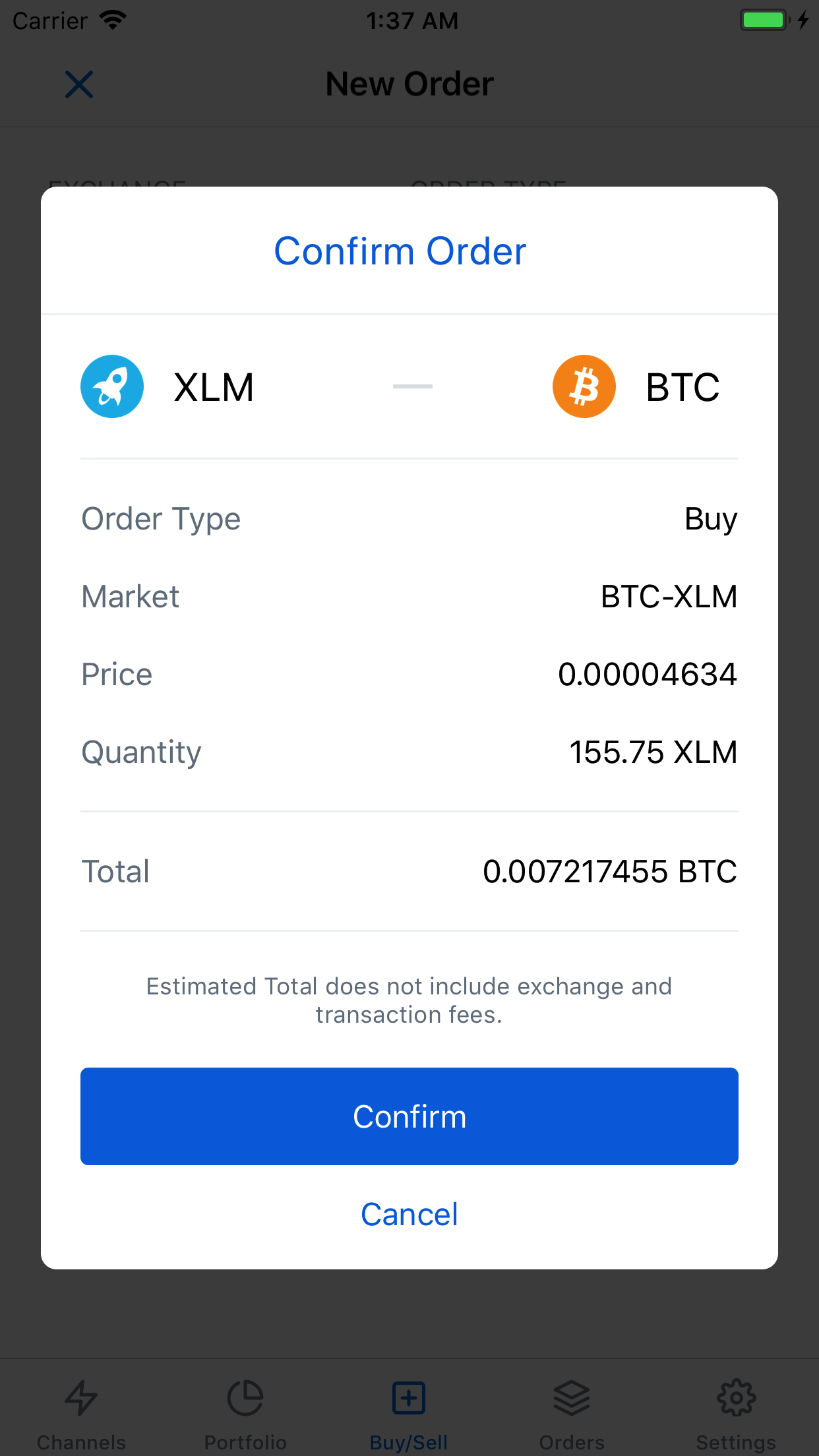819x1456 pixels.
Task: Select the Price value 0.00004634
Action: coord(648,674)
